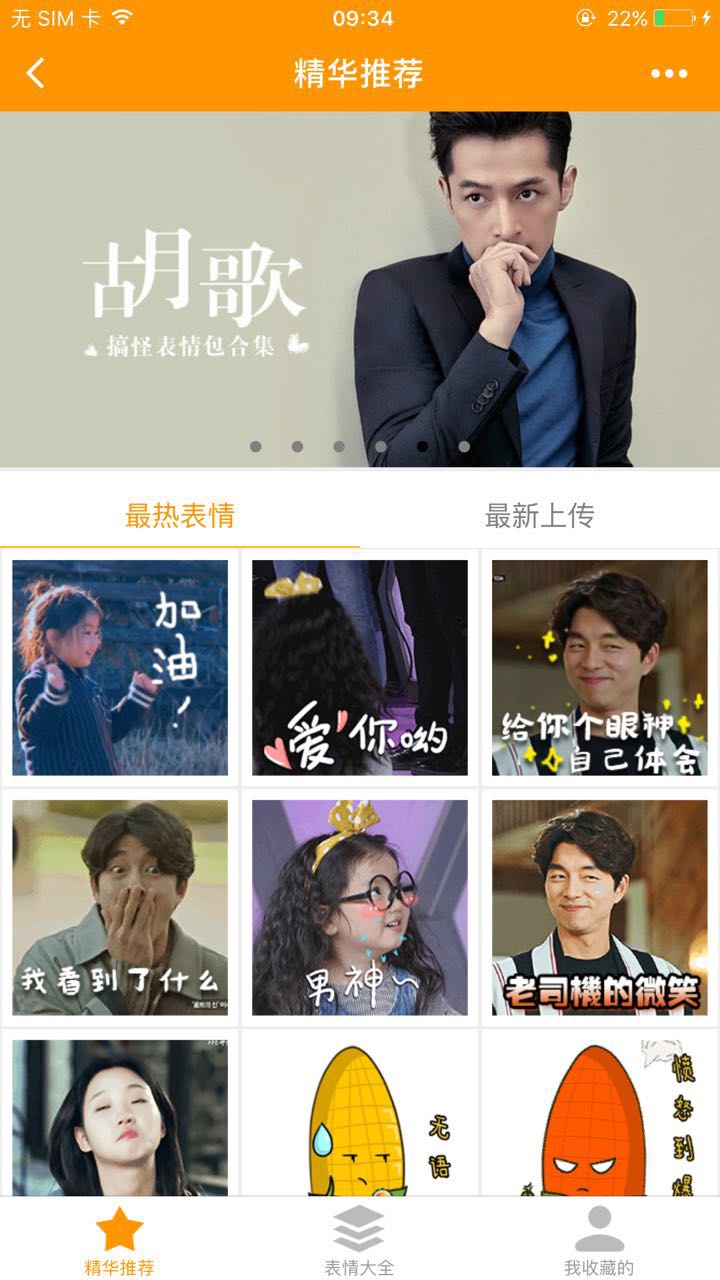Switch to 表情大全 in bottom navigation
Screen dimensions: 720x1280
point(360,1241)
